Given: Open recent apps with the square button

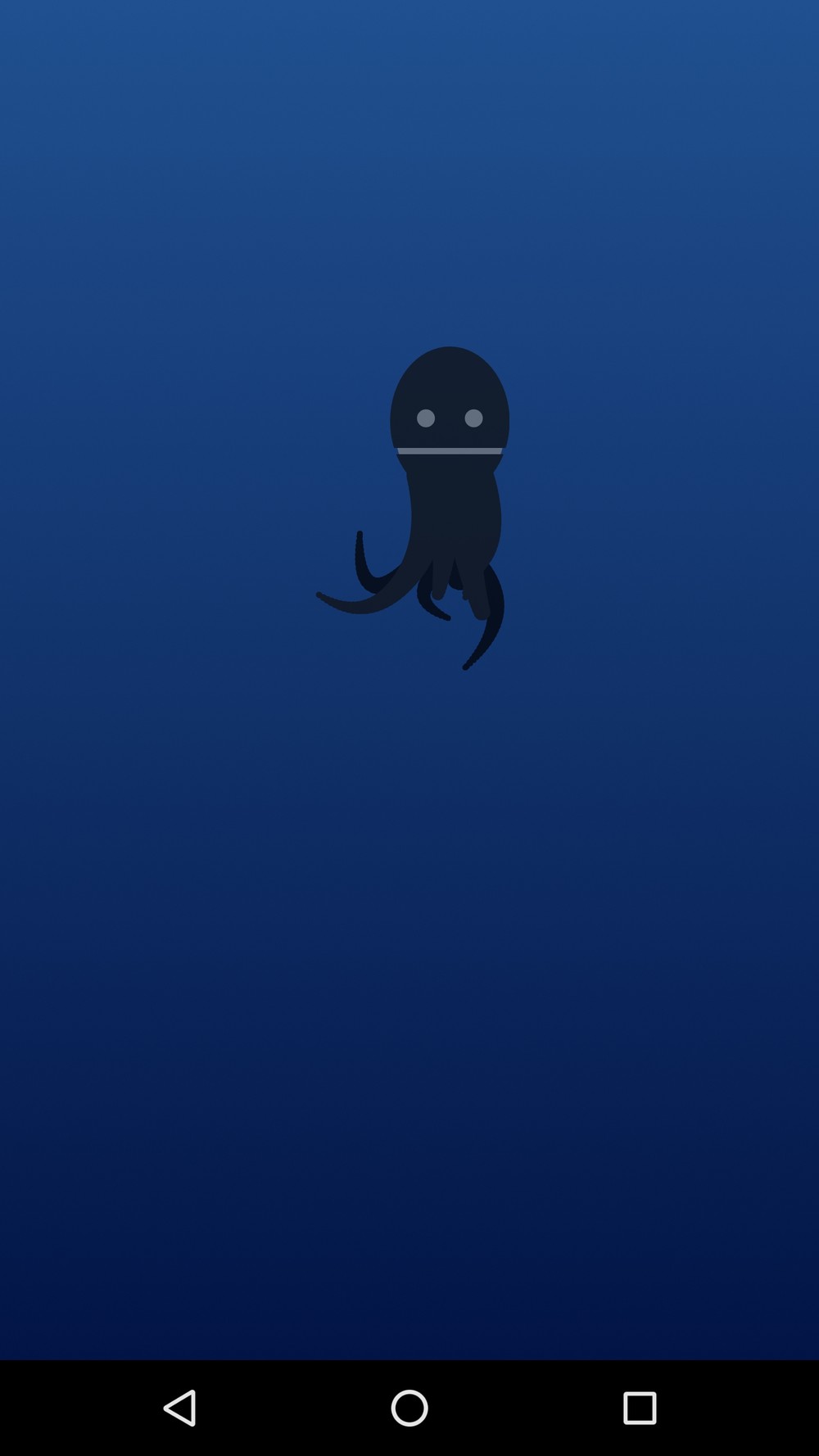Looking at the screenshot, I should pyautogui.click(x=640, y=1408).
